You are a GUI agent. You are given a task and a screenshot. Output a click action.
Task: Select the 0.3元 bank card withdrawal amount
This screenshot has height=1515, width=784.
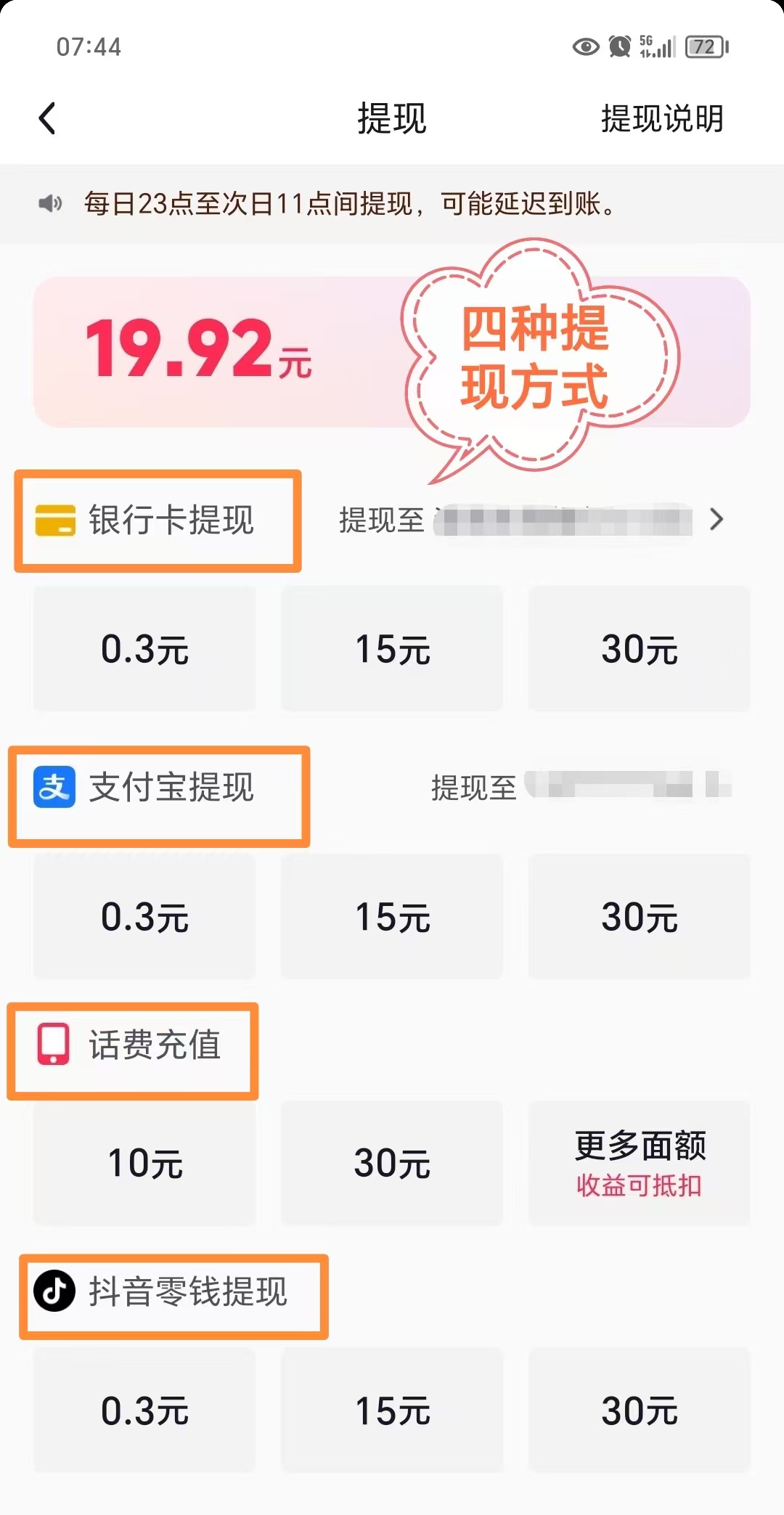tap(143, 648)
